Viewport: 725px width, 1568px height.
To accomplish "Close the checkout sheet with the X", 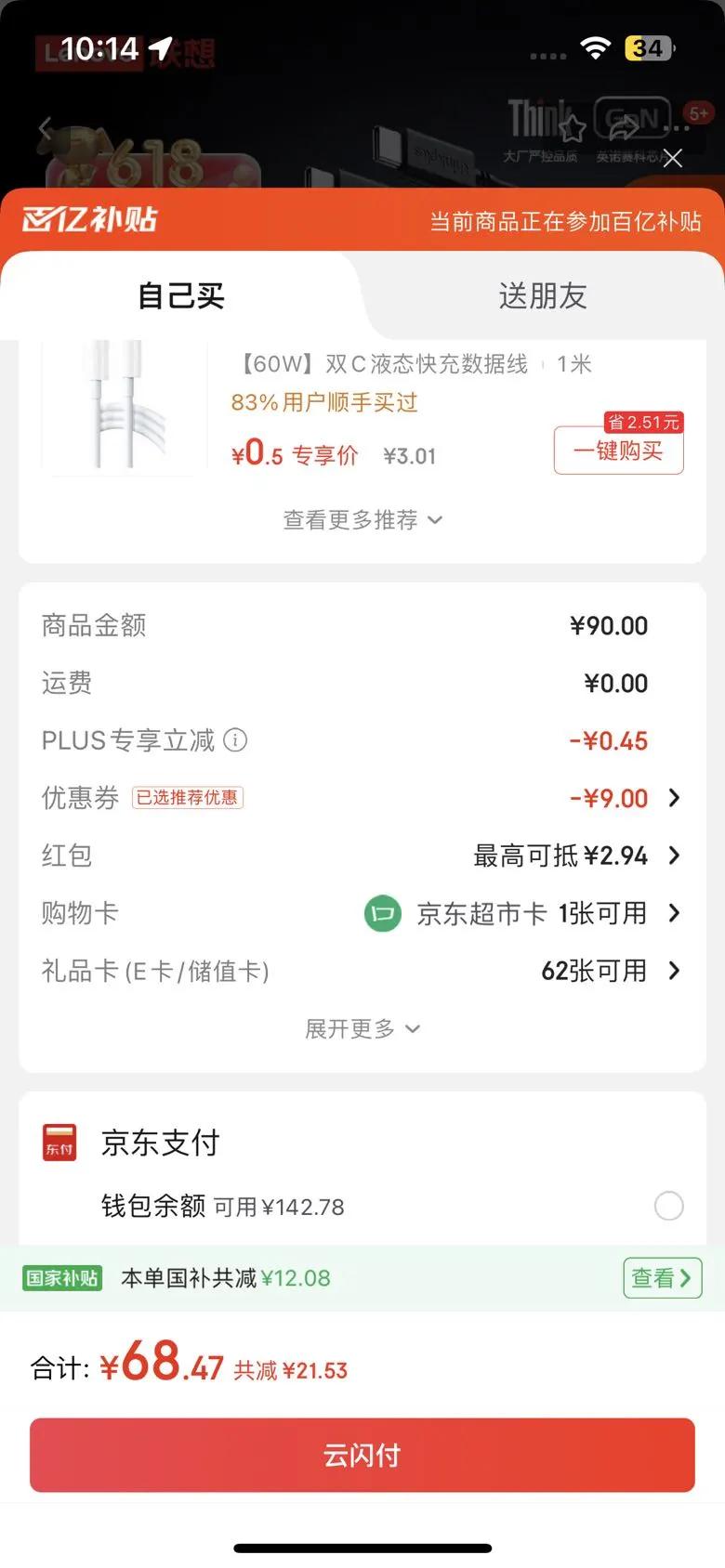I will [673, 158].
